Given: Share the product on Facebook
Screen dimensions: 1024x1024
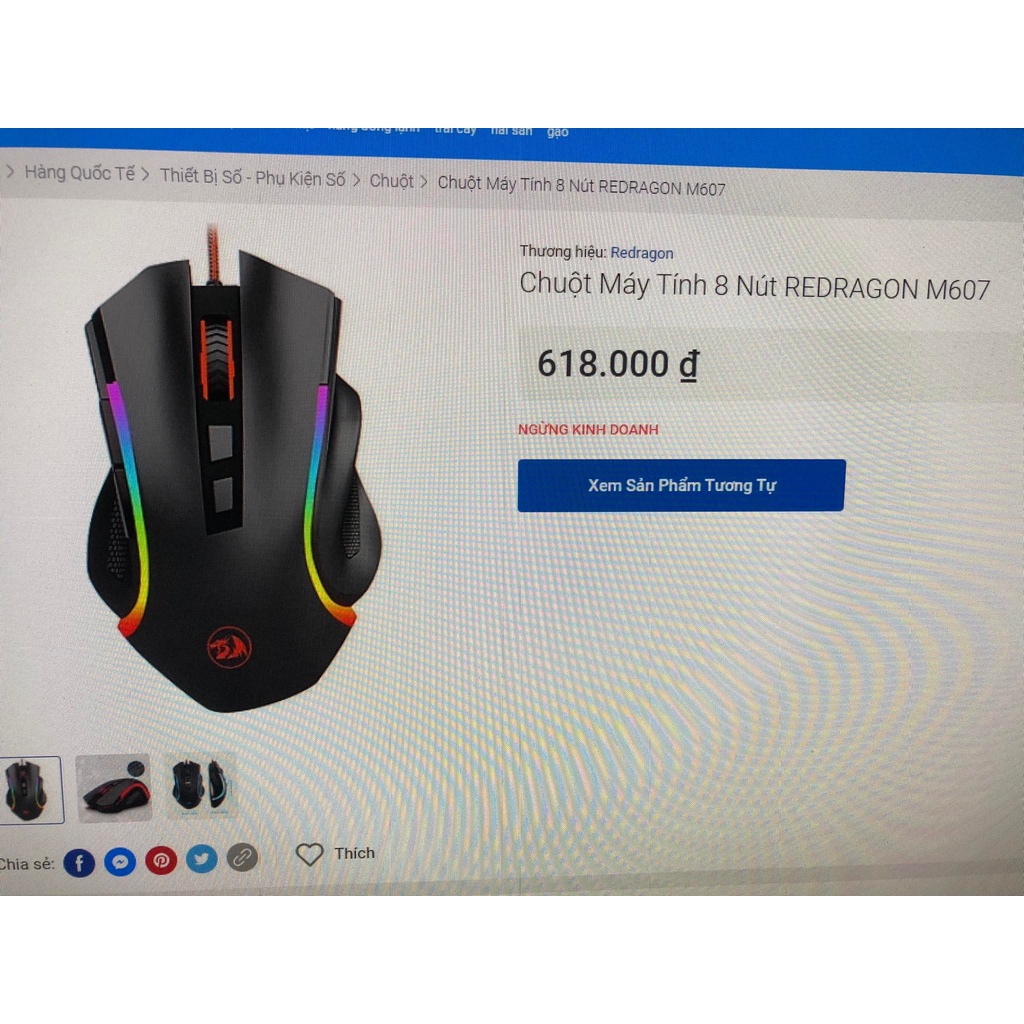Looking at the screenshot, I should [79, 863].
